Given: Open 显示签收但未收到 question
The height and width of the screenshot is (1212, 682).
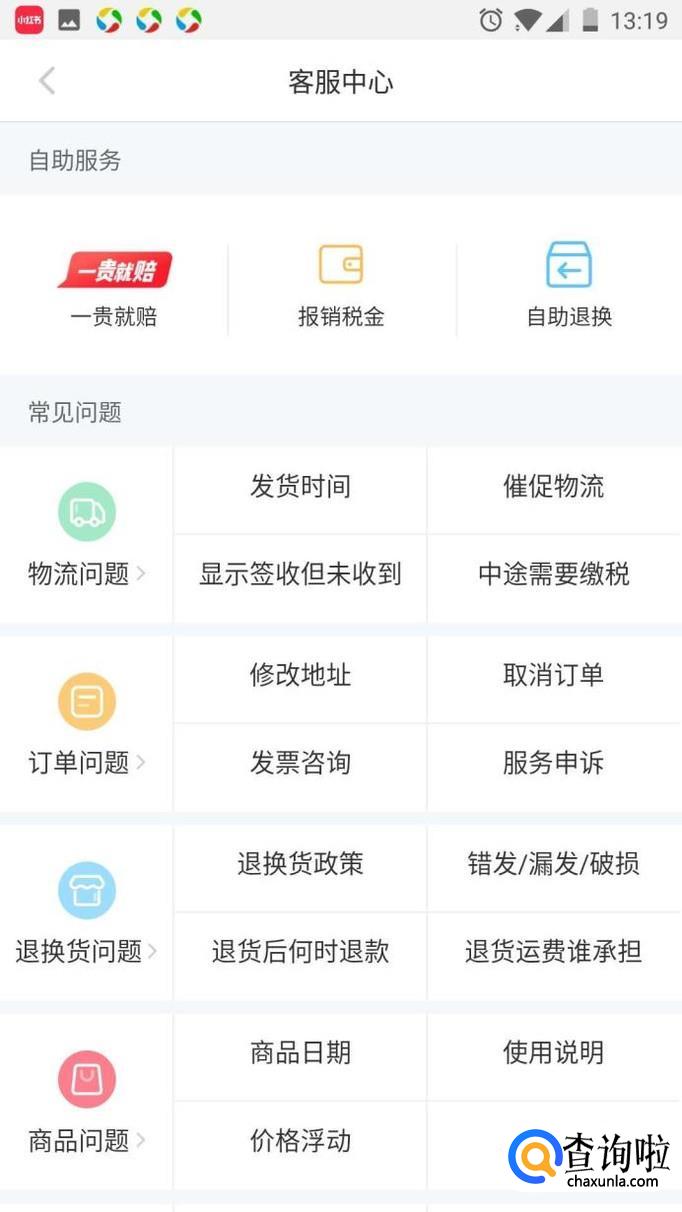Looking at the screenshot, I should [300, 575].
